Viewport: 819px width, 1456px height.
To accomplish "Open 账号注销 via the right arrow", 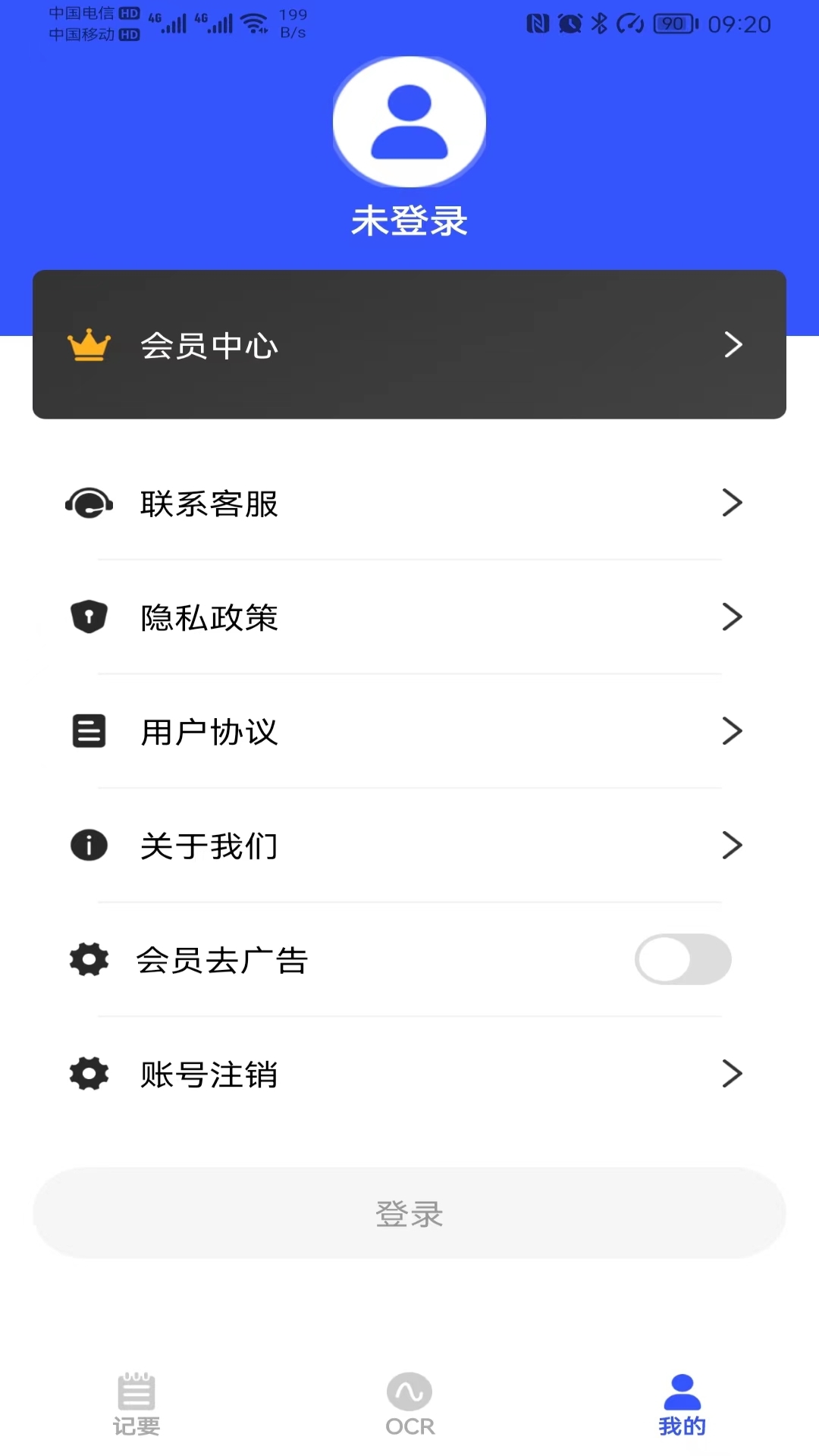I will tap(733, 1074).
